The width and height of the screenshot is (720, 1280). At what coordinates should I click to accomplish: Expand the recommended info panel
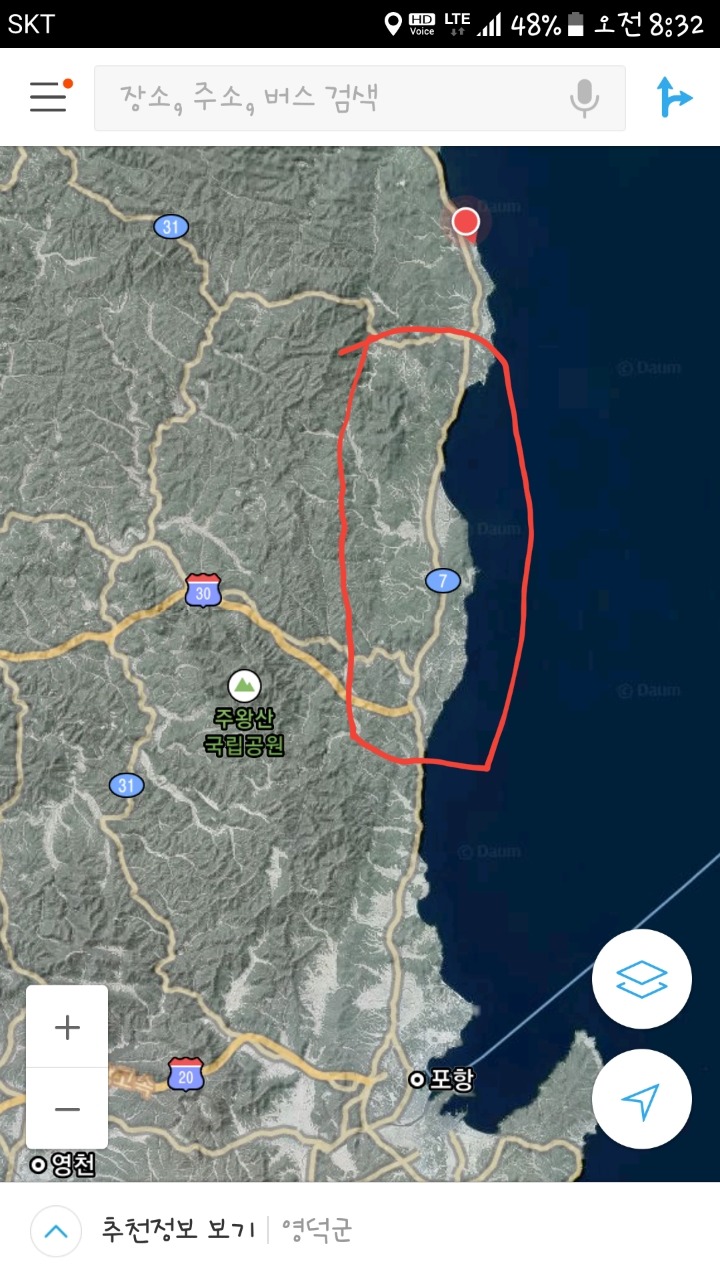coord(56,1231)
